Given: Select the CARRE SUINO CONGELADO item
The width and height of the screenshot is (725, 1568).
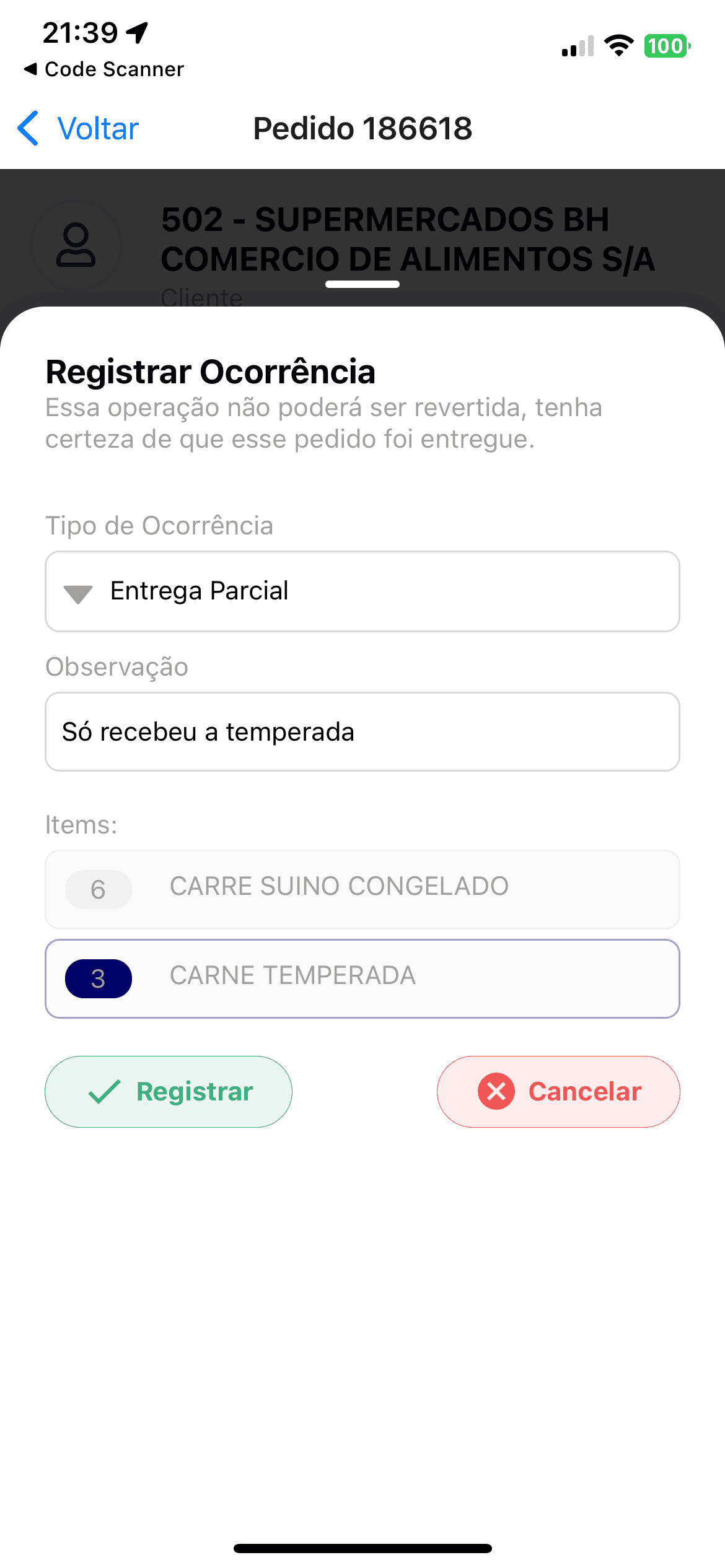Looking at the screenshot, I should click(x=362, y=889).
